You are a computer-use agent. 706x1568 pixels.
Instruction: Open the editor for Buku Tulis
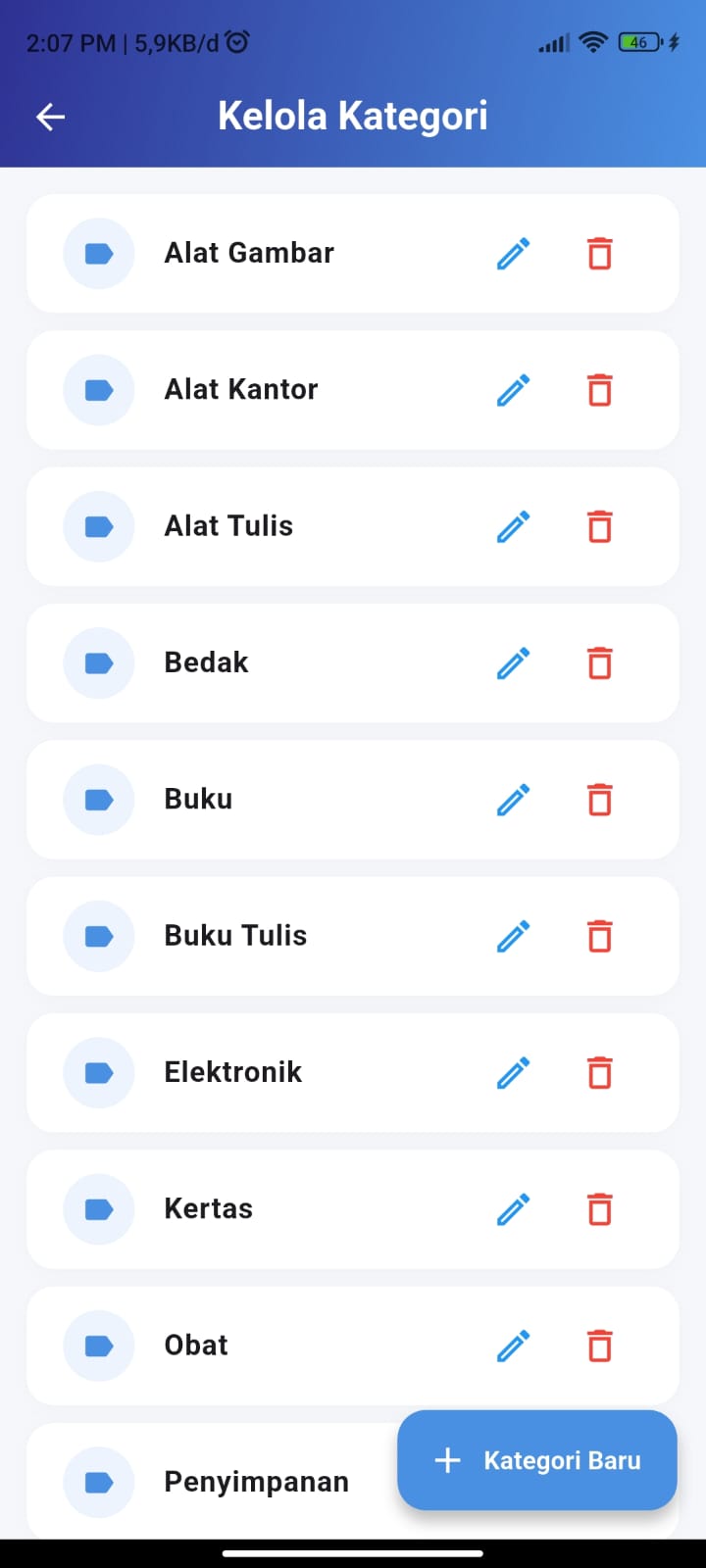tap(513, 936)
